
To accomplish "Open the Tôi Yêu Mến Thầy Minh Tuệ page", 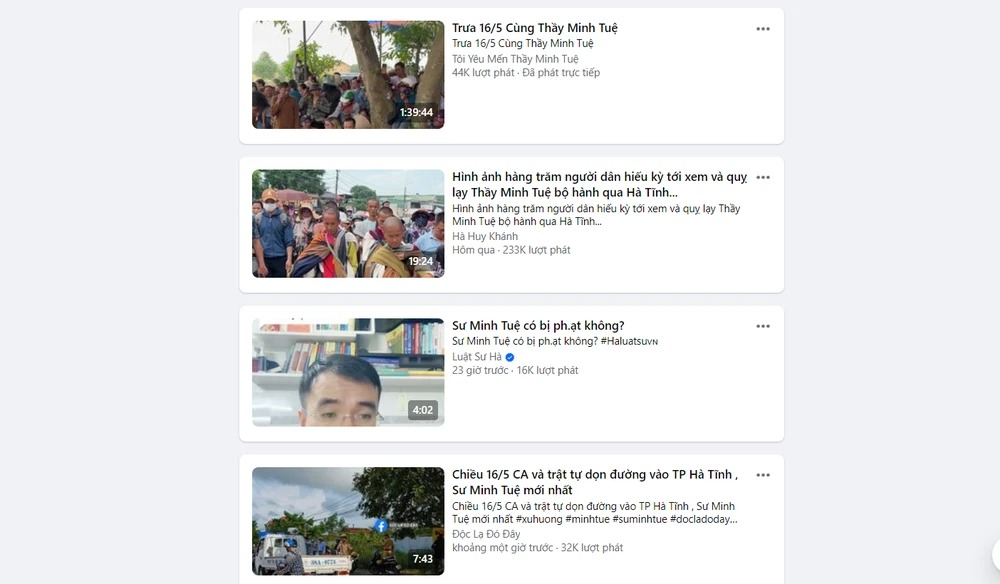I will [x=515, y=59].
